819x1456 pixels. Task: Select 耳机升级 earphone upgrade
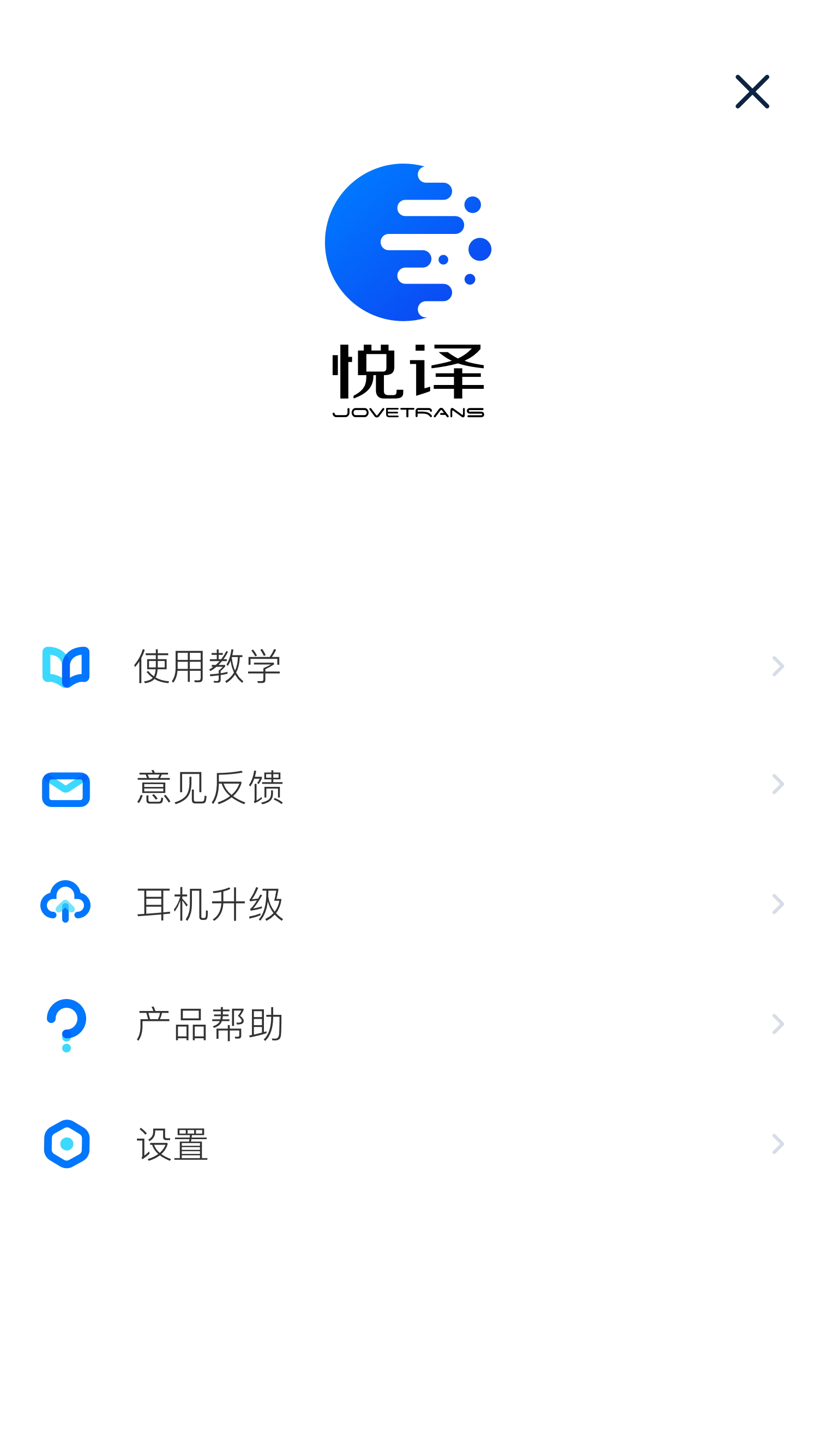tap(210, 904)
